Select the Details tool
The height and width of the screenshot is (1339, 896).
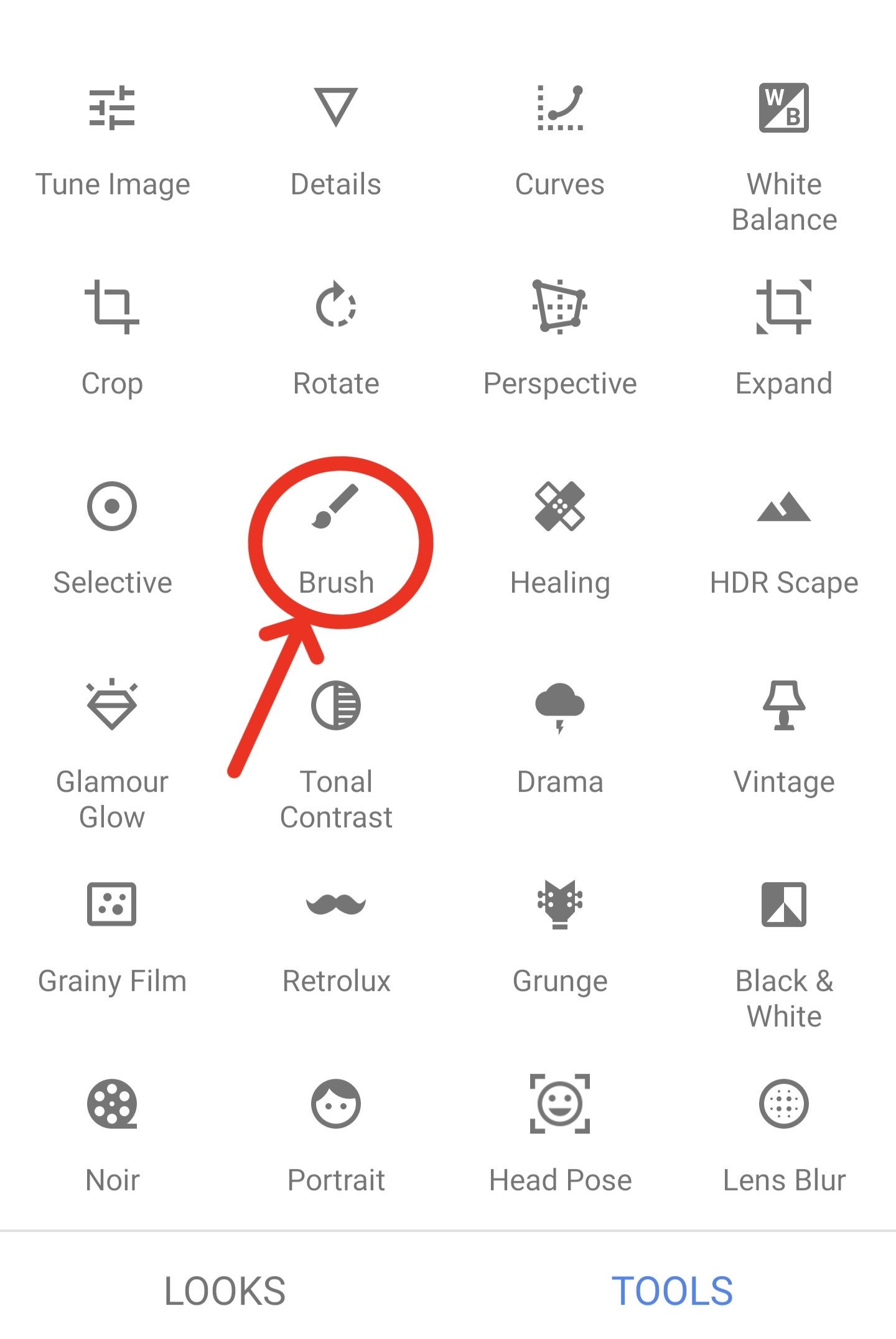336,138
